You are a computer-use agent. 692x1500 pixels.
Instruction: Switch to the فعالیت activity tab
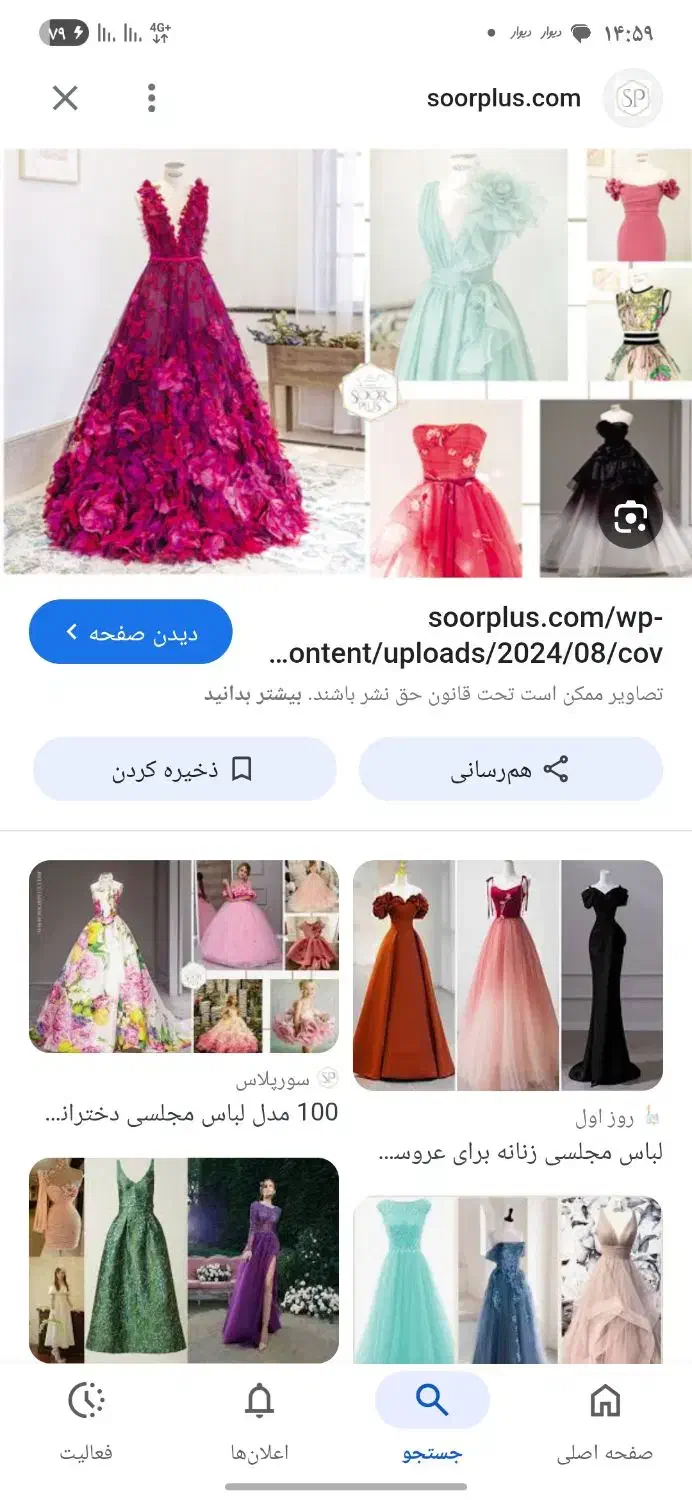click(86, 1417)
